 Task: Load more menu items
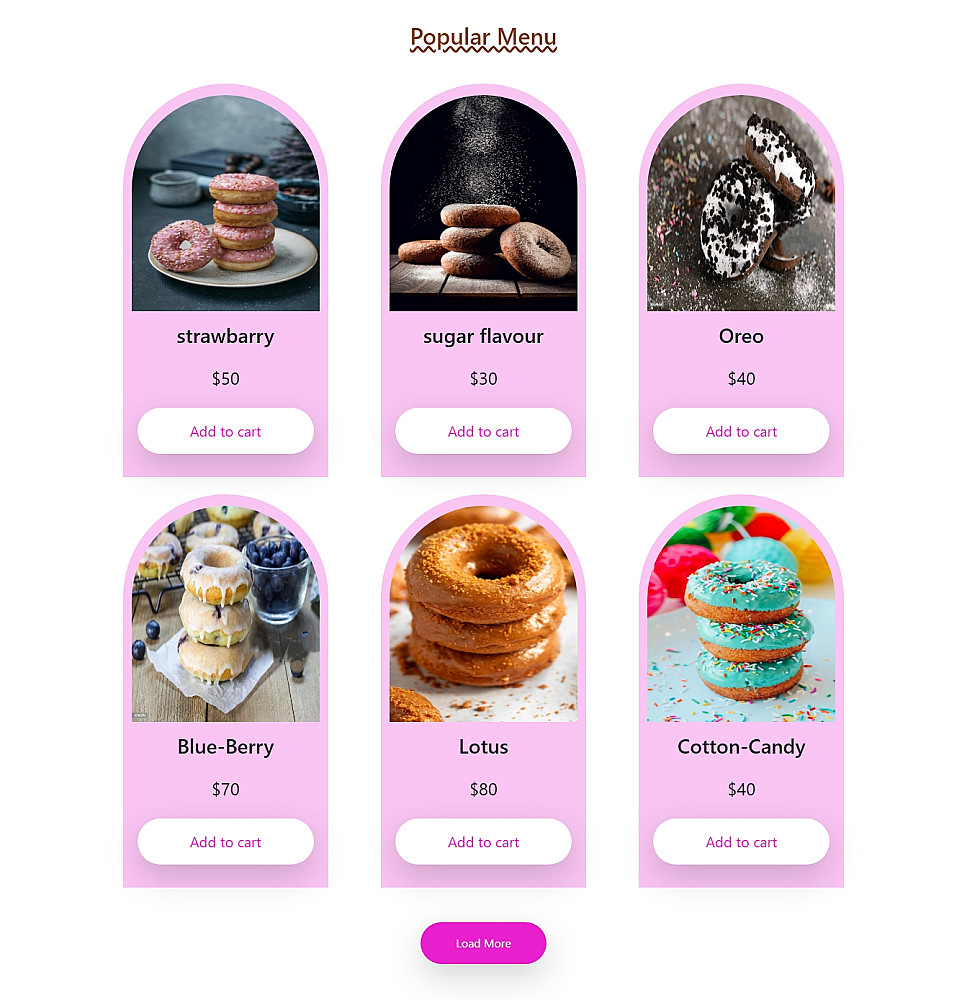click(x=483, y=943)
